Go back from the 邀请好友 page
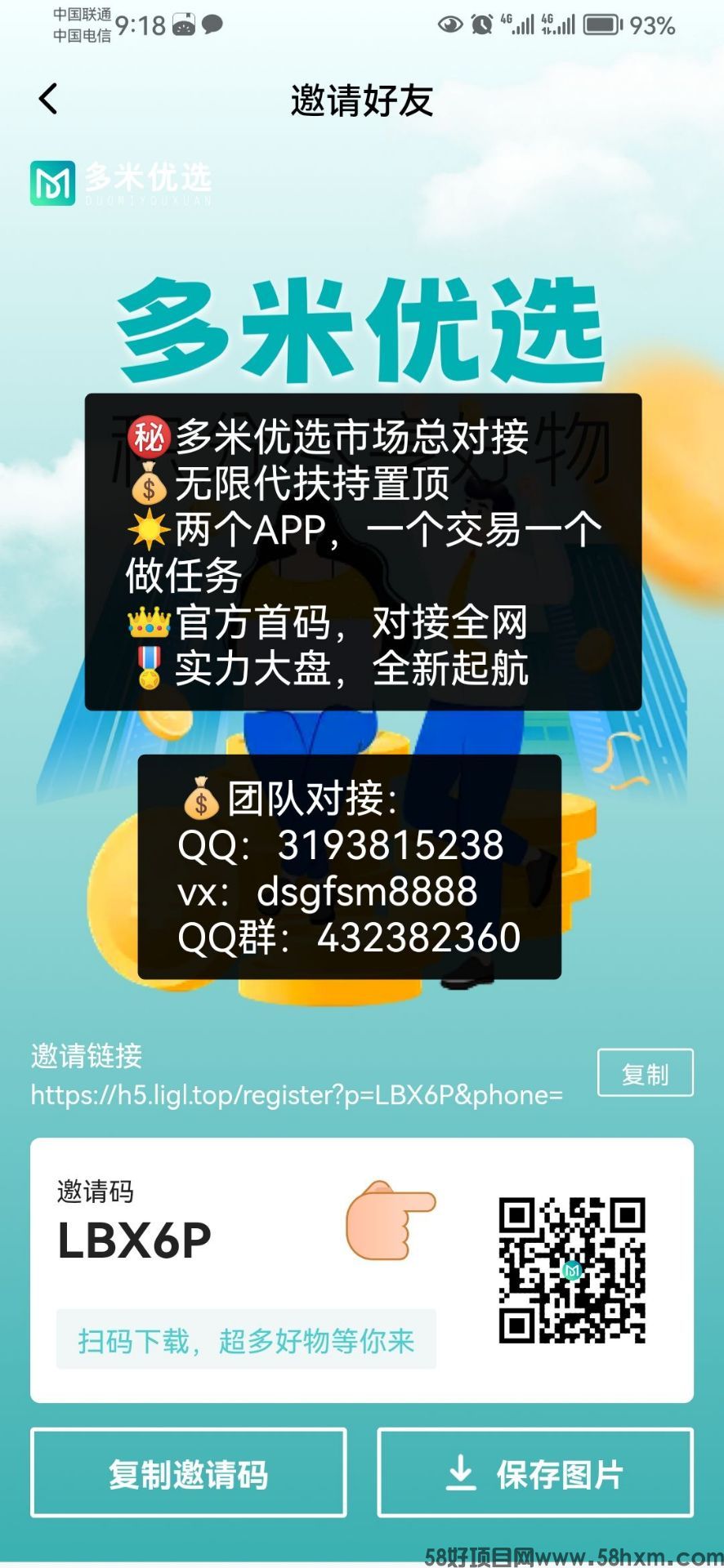The width and height of the screenshot is (724, 1568). 48,100
